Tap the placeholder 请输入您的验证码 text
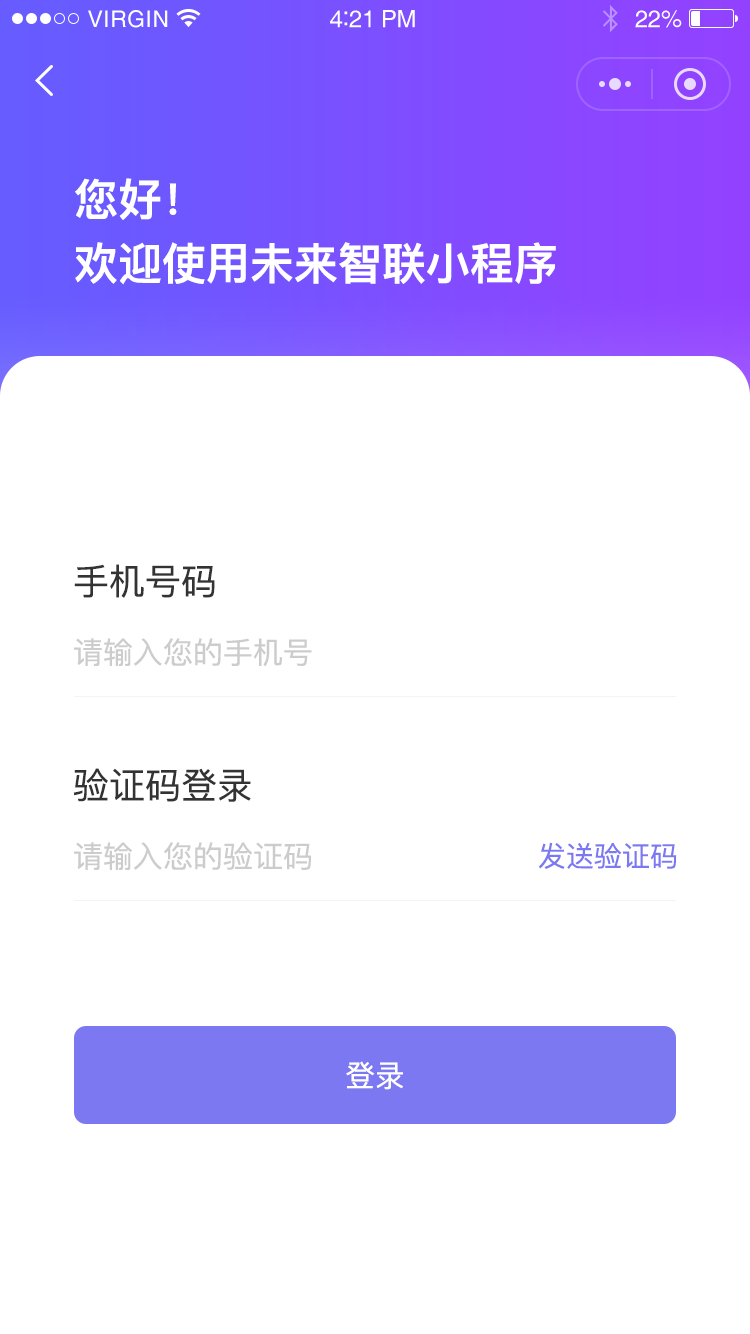750x1334 pixels. click(x=192, y=857)
